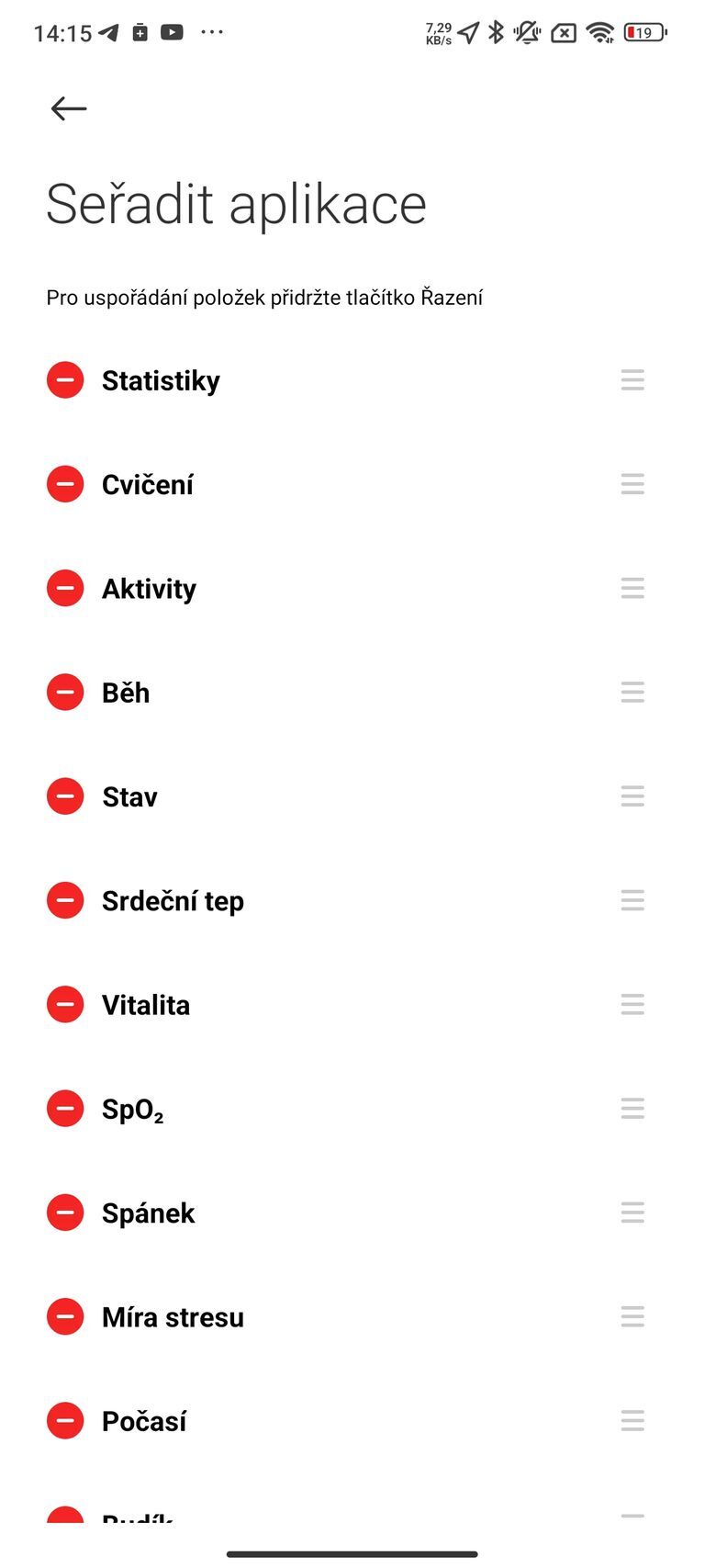Remove Běh using the minus button
This screenshot has height=1568, width=705.
(65, 693)
